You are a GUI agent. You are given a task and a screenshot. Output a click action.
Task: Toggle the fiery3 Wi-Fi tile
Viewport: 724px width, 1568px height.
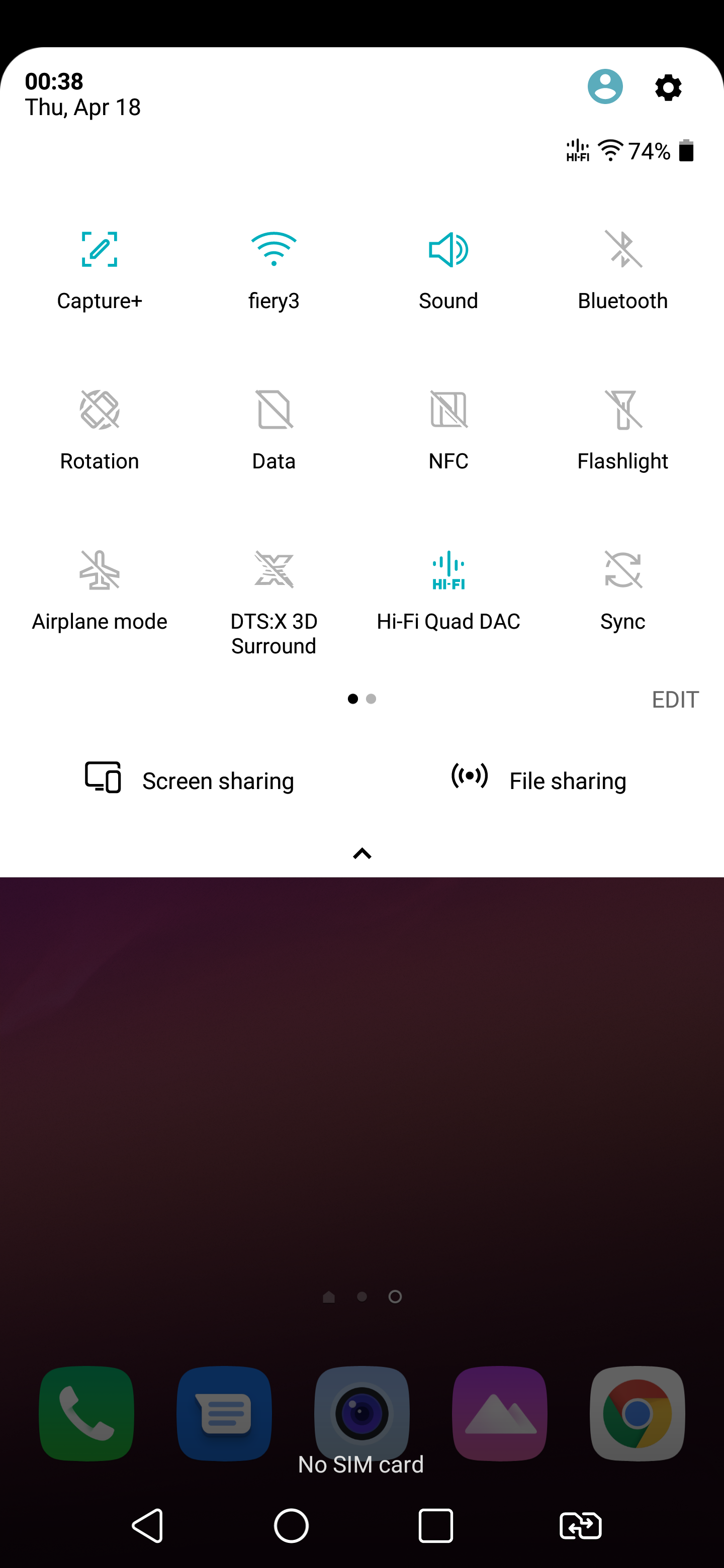pyautogui.click(x=274, y=250)
